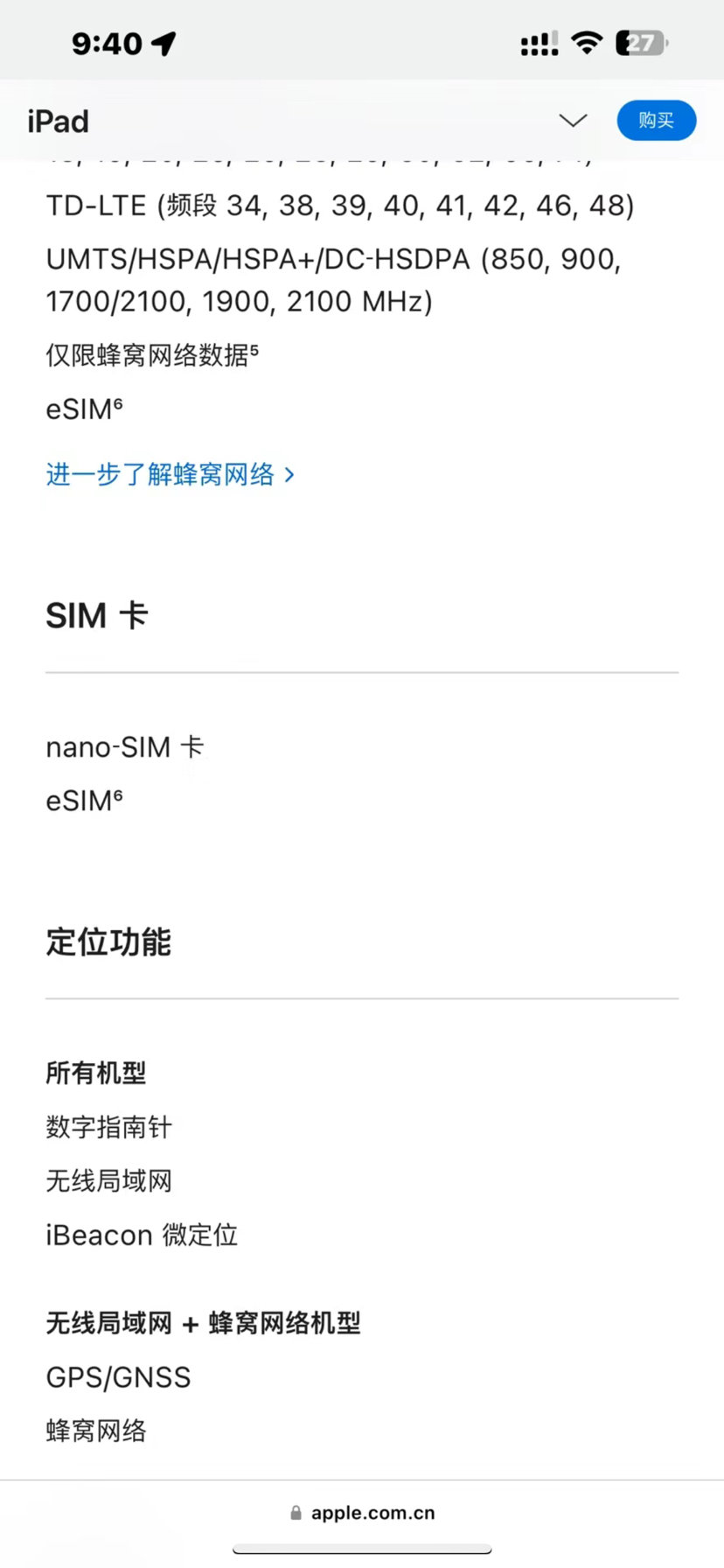The image size is (724, 1568).
Task: Tap the nano-SIM 卡 text entry
Action: (125, 747)
